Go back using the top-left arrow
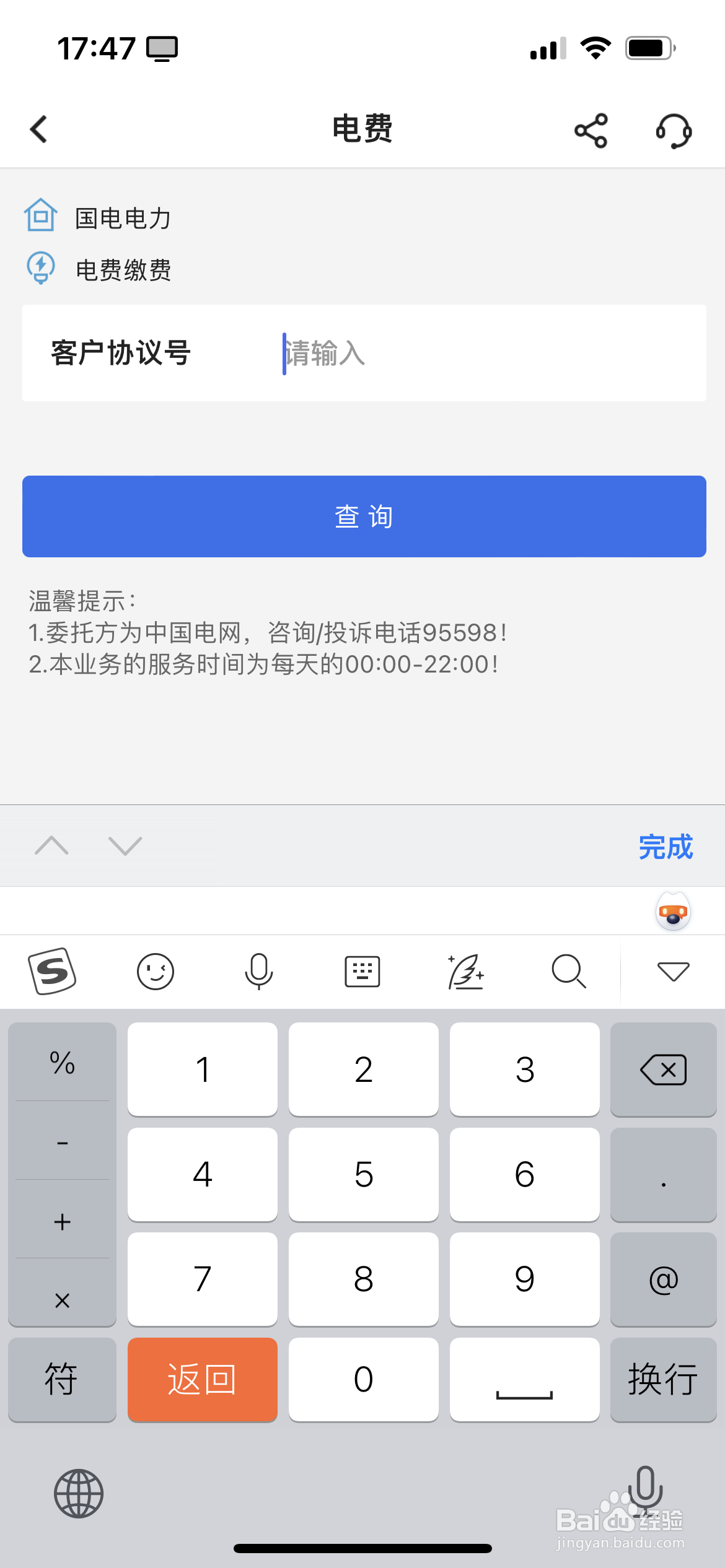 pos(38,130)
